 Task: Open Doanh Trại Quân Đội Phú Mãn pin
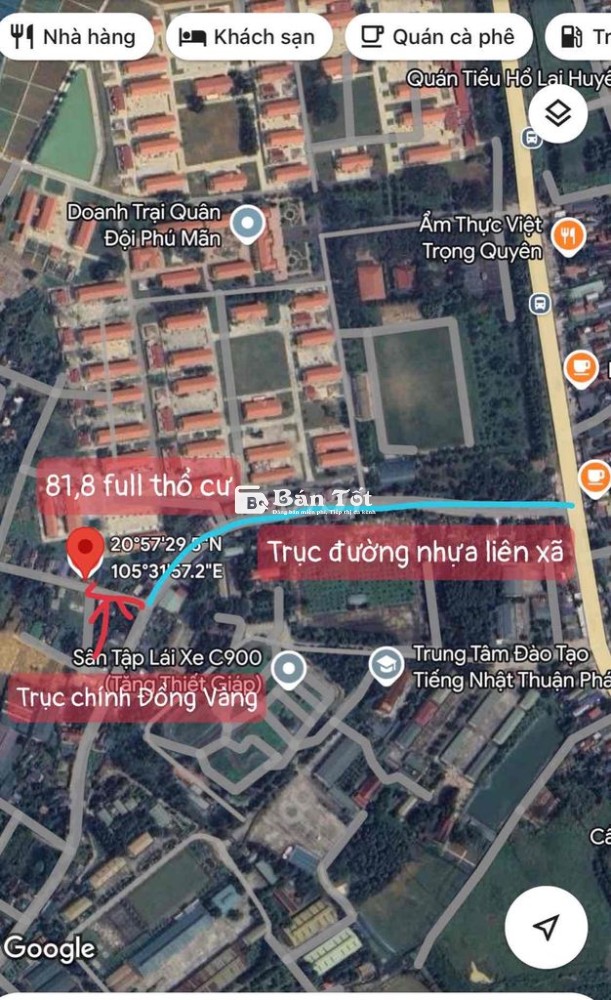pos(247,225)
